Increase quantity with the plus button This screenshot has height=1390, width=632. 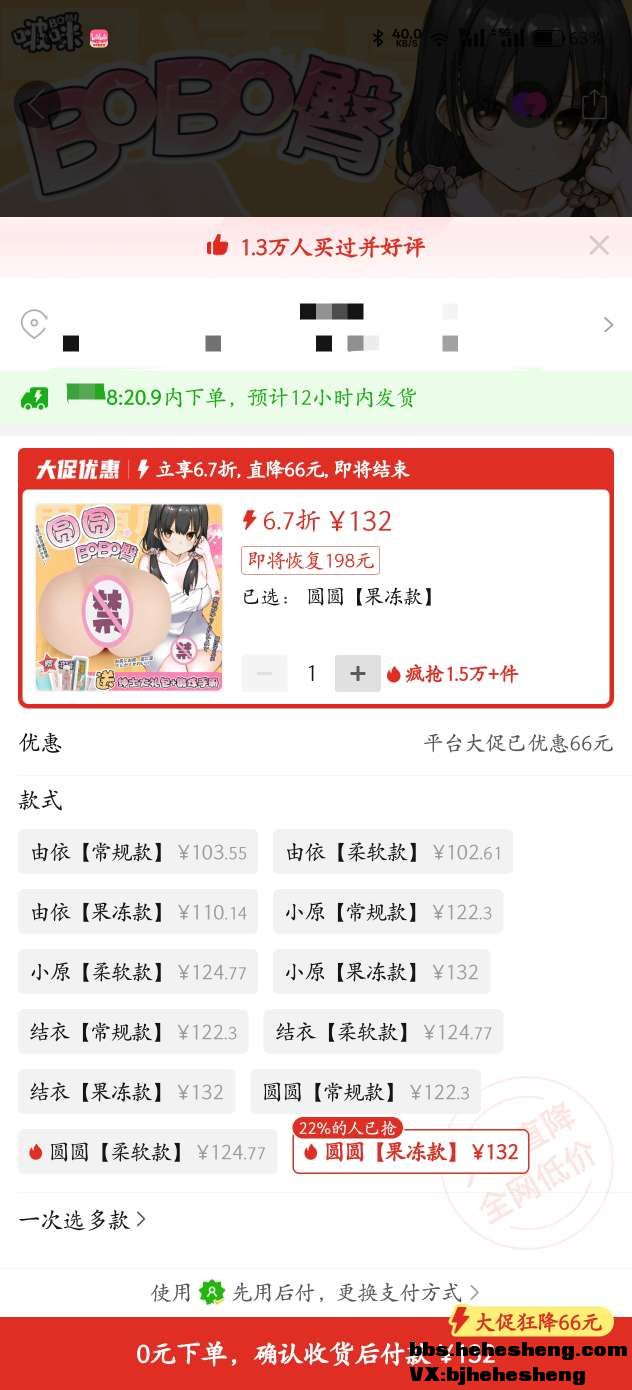point(357,674)
